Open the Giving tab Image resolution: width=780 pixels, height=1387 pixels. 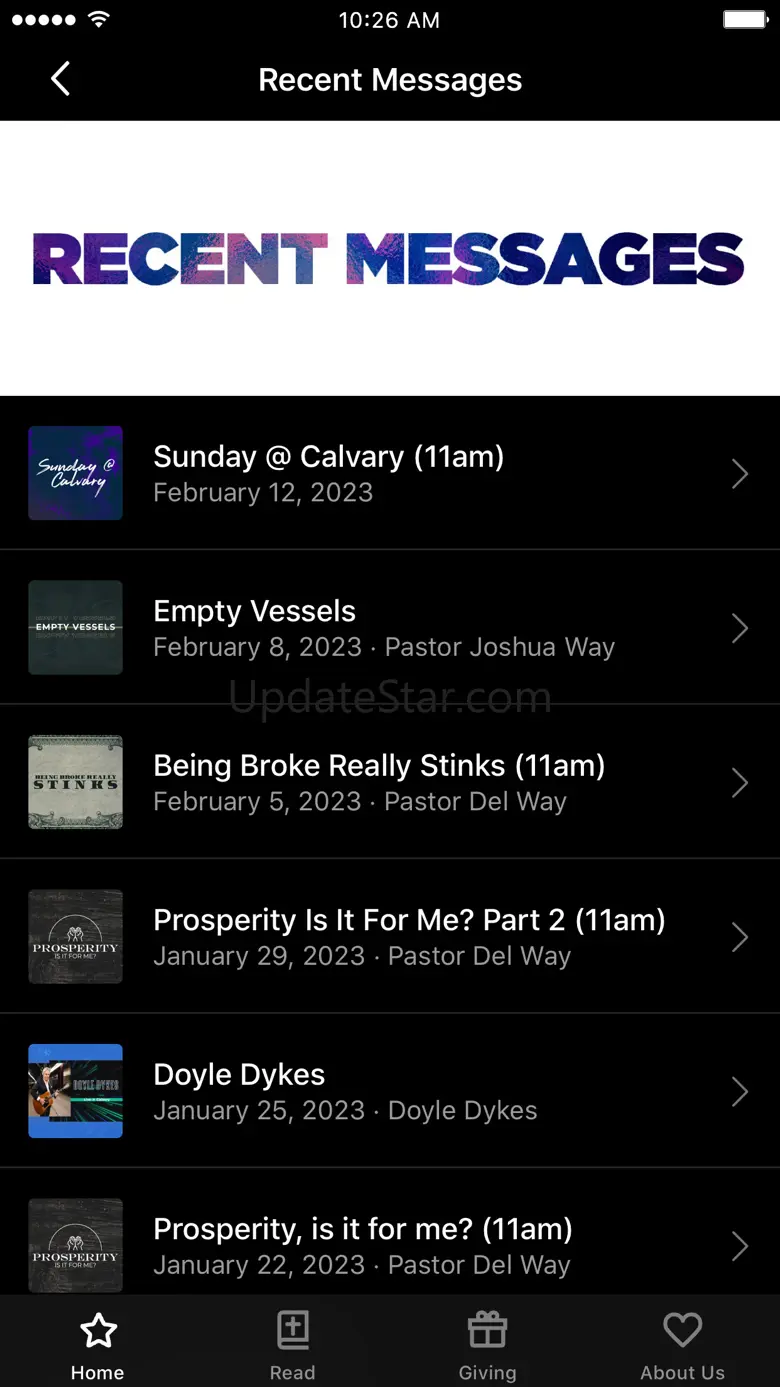(x=487, y=1345)
